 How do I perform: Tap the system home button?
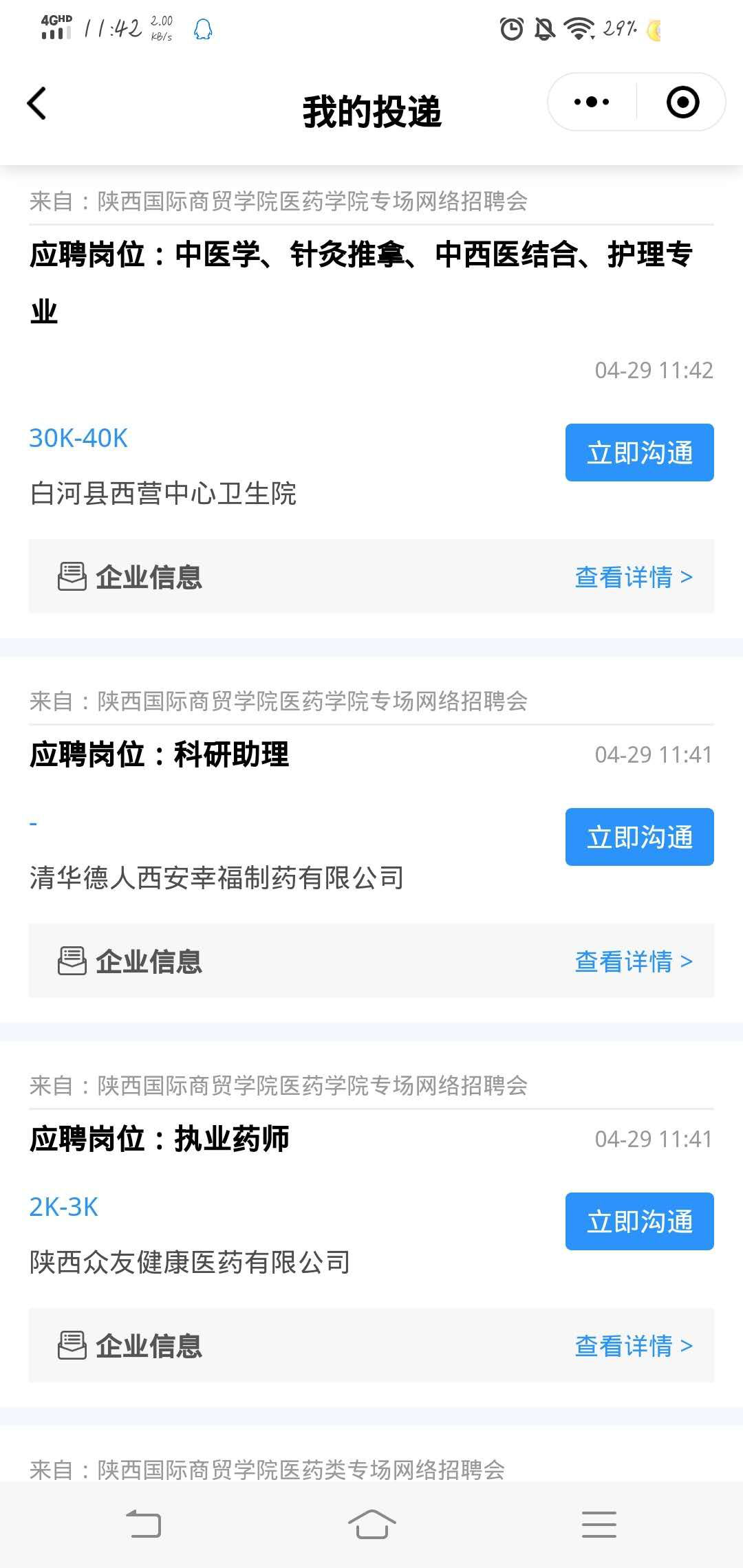[371, 1525]
